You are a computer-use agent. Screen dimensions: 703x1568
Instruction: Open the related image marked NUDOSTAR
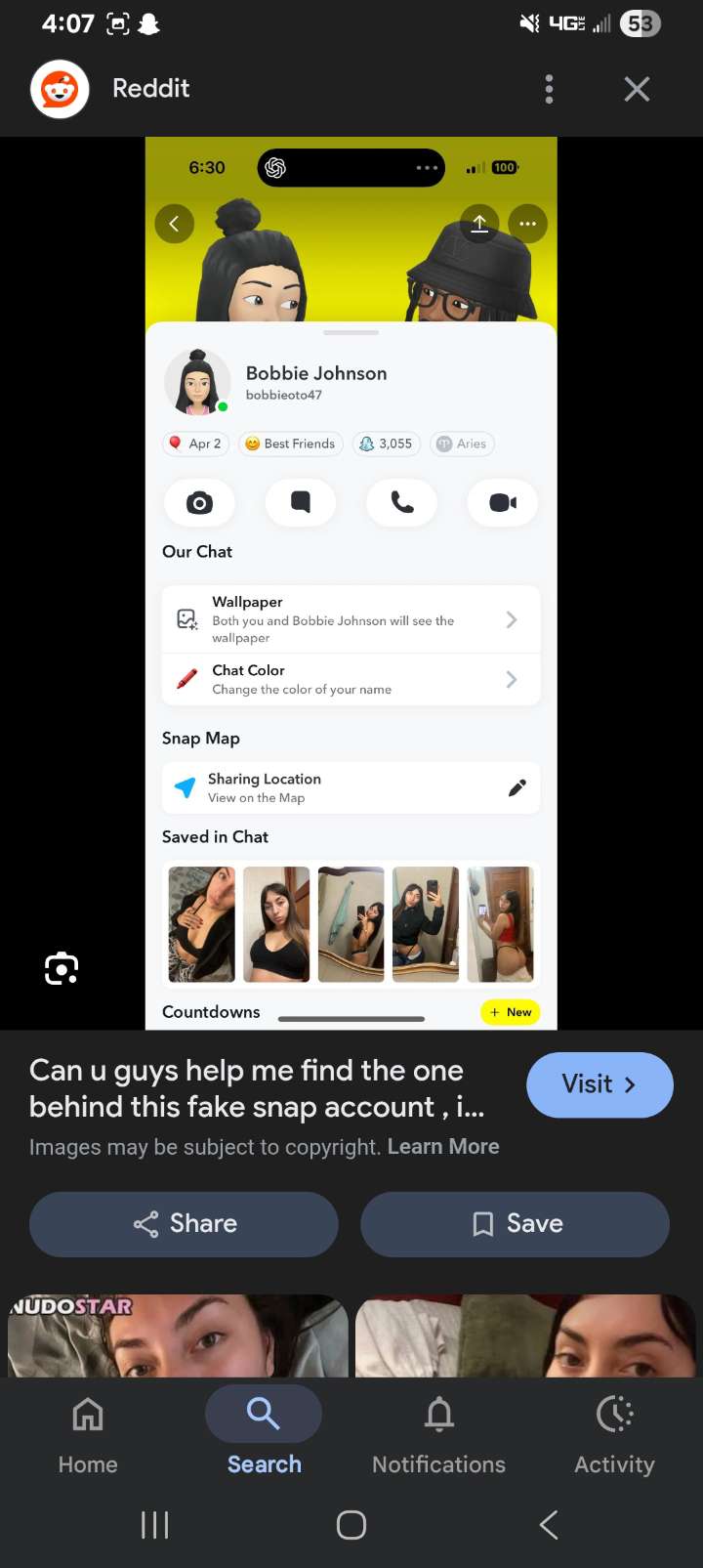click(x=178, y=1335)
